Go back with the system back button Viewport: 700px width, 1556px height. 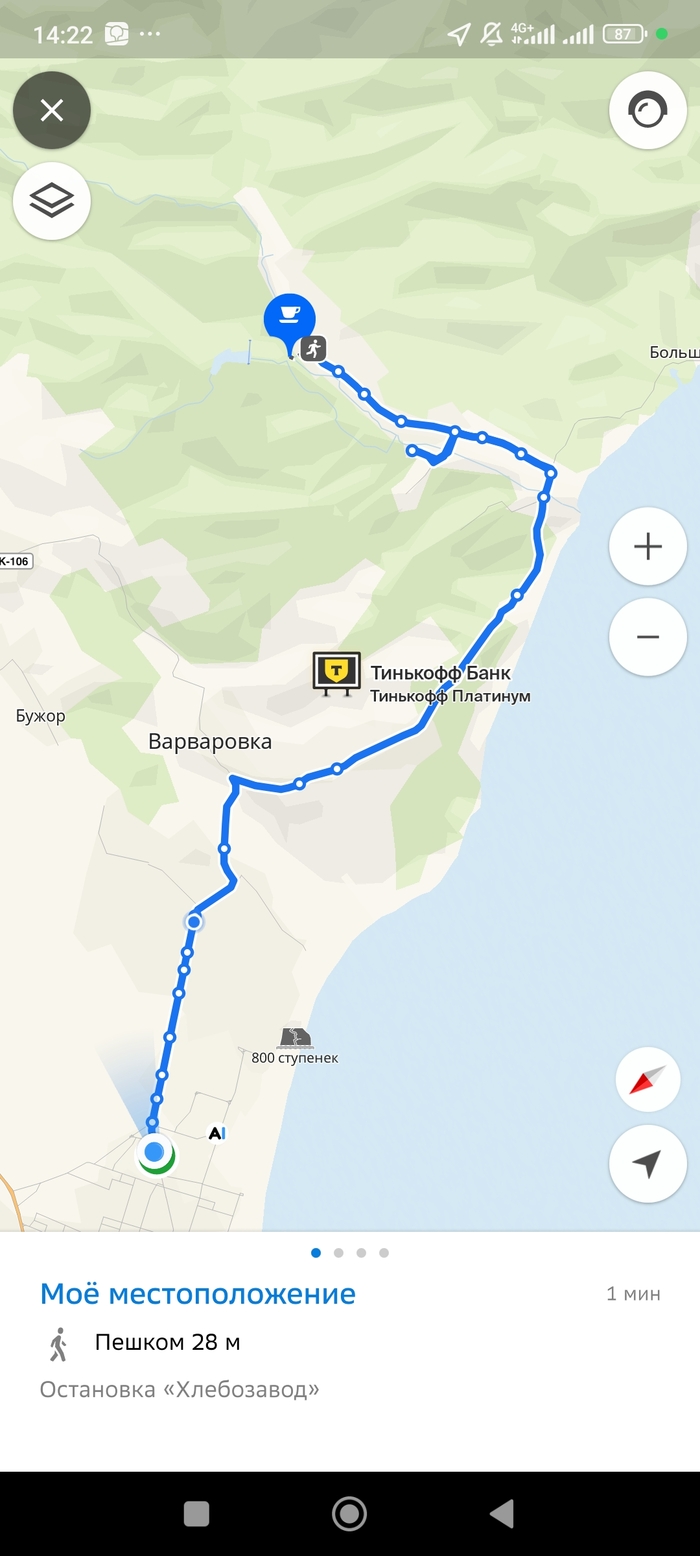tap(502, 1513)
